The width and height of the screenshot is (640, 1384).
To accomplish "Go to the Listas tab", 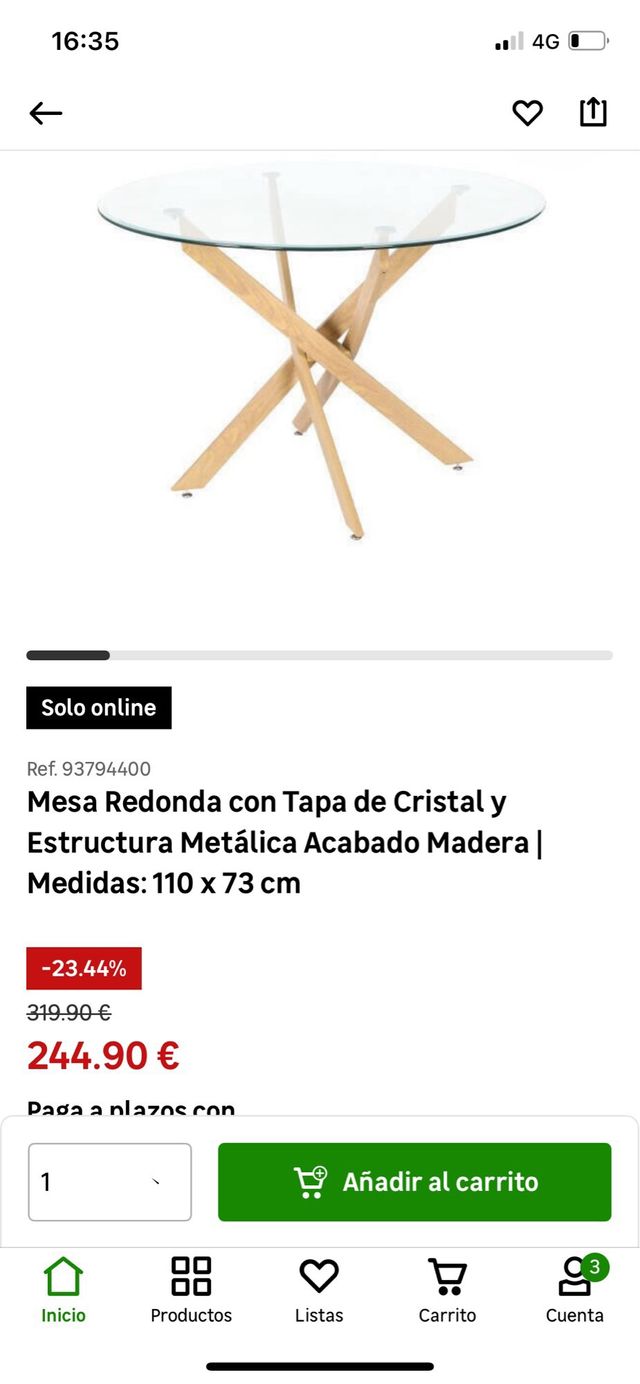I will 319,1290.
